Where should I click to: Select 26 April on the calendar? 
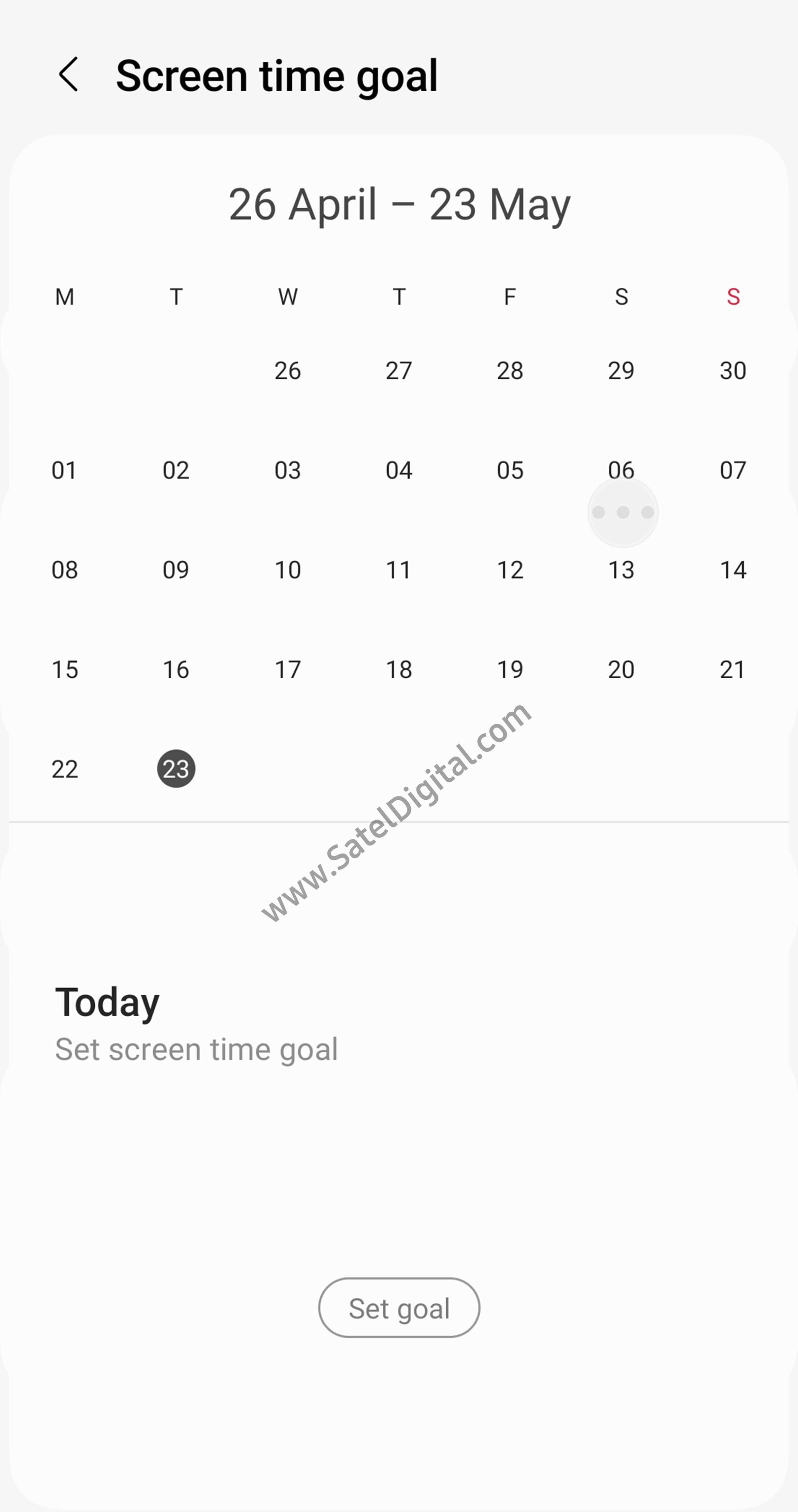(288, 370)
